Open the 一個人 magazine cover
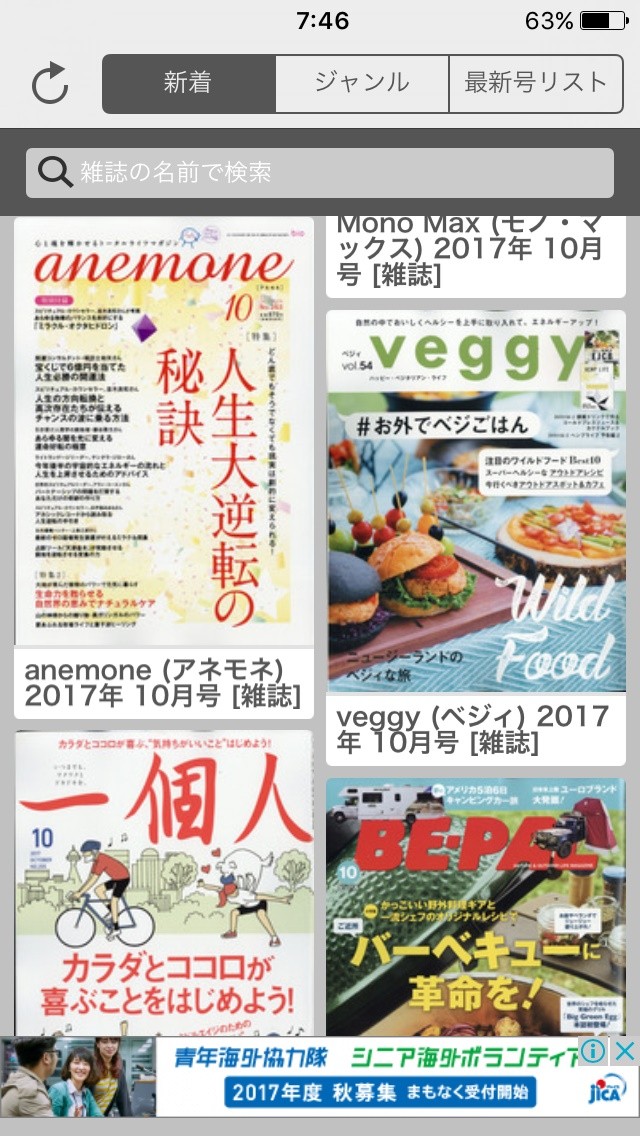640x1136 pixels. pyautogui.click(x=163, y=882)
